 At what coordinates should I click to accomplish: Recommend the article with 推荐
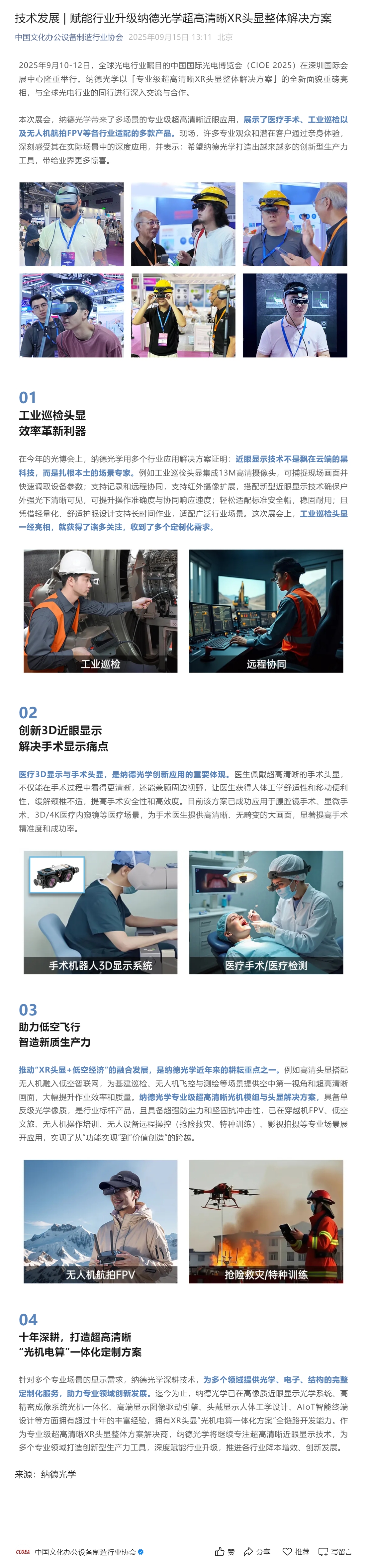point(296,1552)
